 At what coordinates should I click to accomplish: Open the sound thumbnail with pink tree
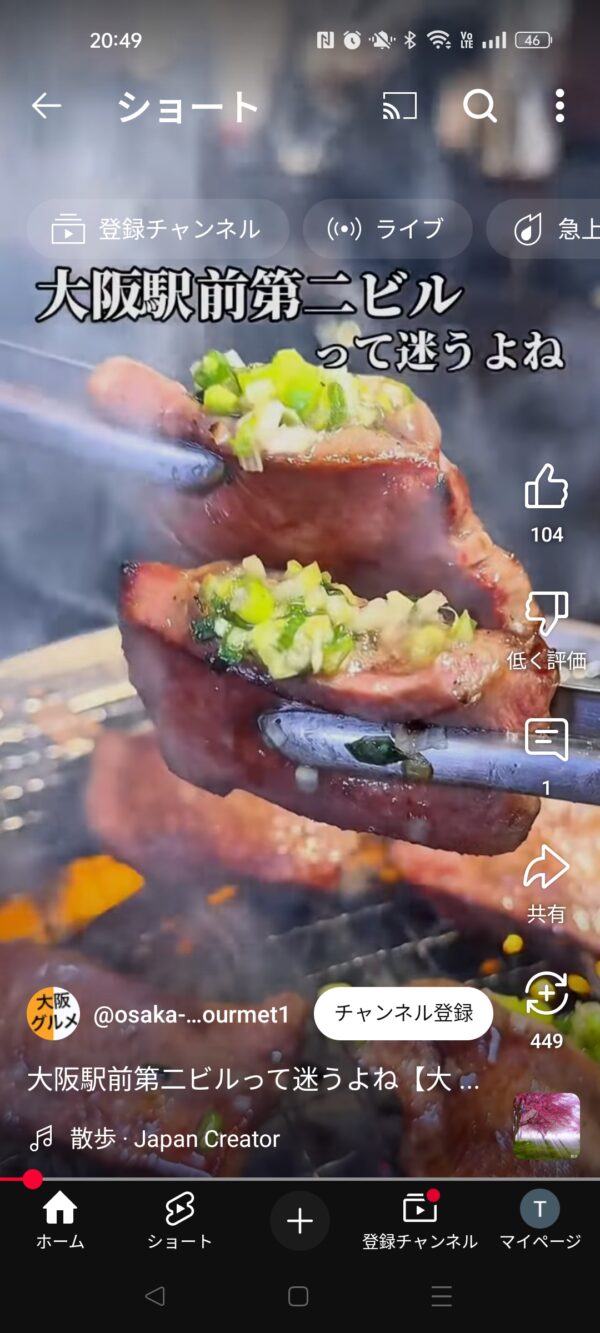coord(547,1125)
